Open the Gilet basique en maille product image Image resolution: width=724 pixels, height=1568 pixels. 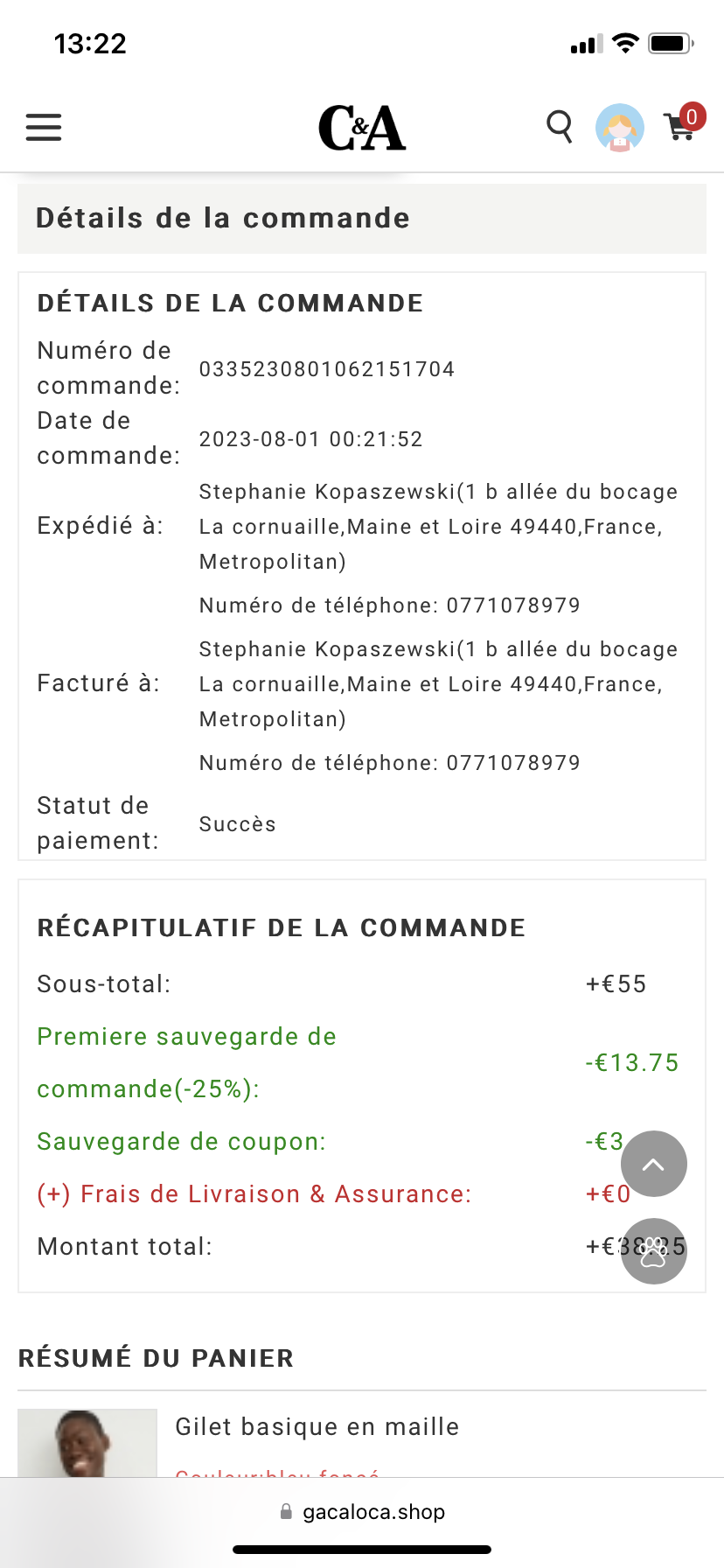point(87,1443)
